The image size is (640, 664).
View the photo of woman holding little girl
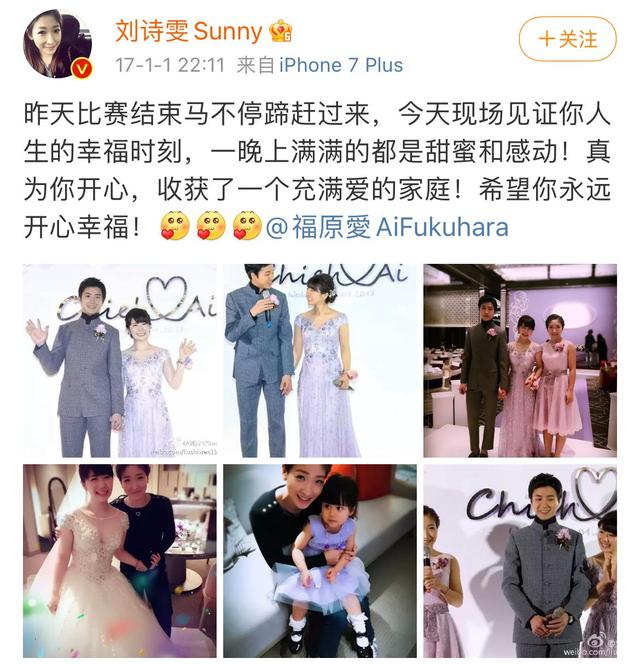tap(320, 560)
